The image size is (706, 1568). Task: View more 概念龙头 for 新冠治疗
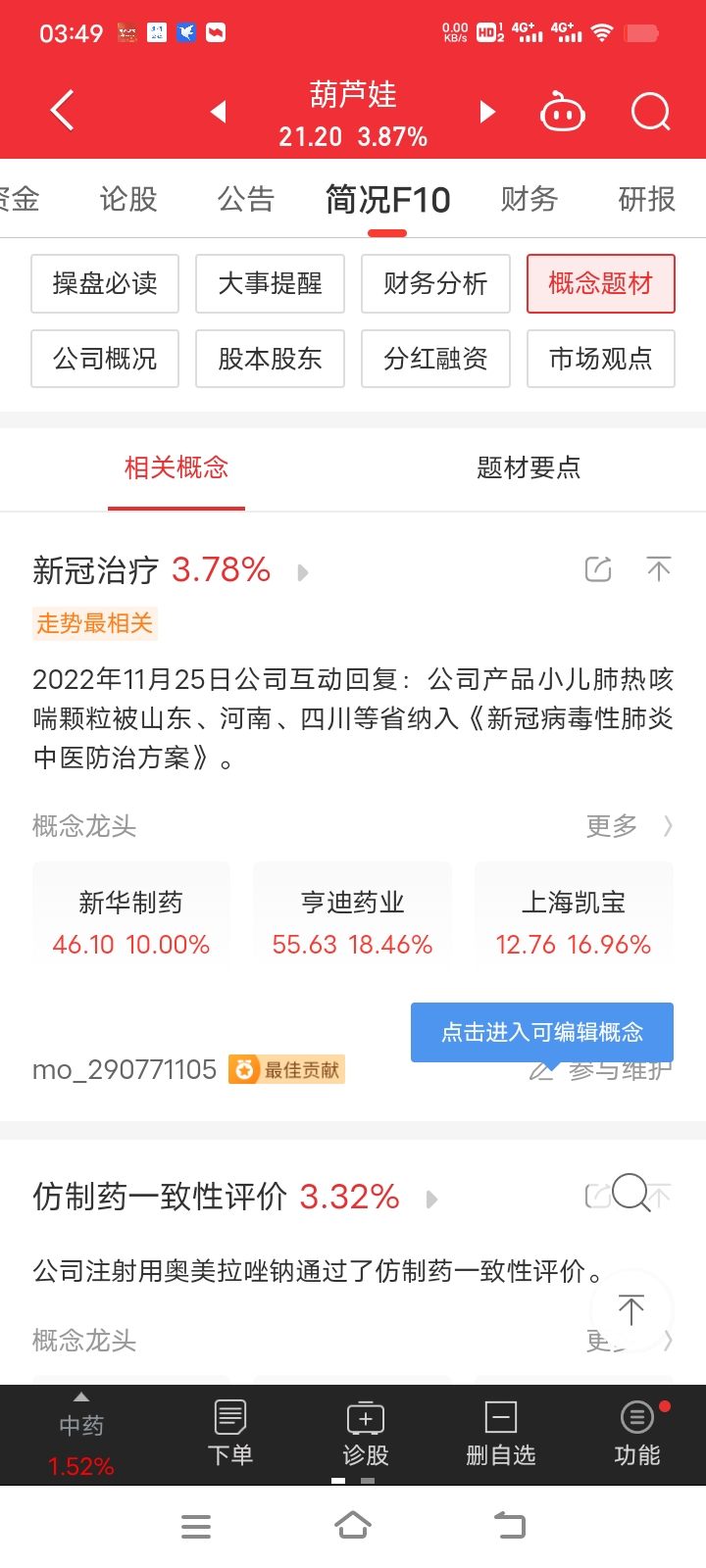629,826
